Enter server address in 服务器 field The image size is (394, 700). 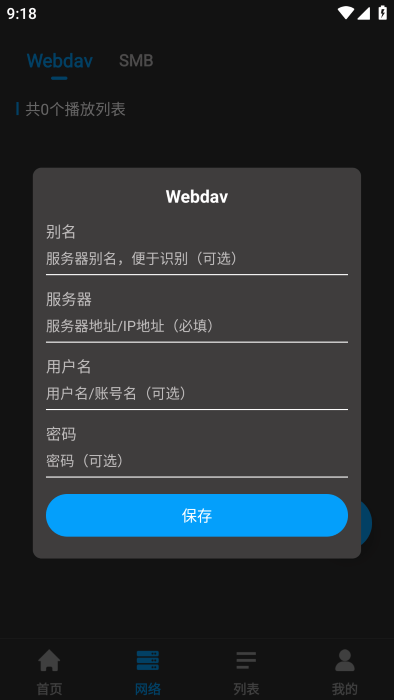197,326
